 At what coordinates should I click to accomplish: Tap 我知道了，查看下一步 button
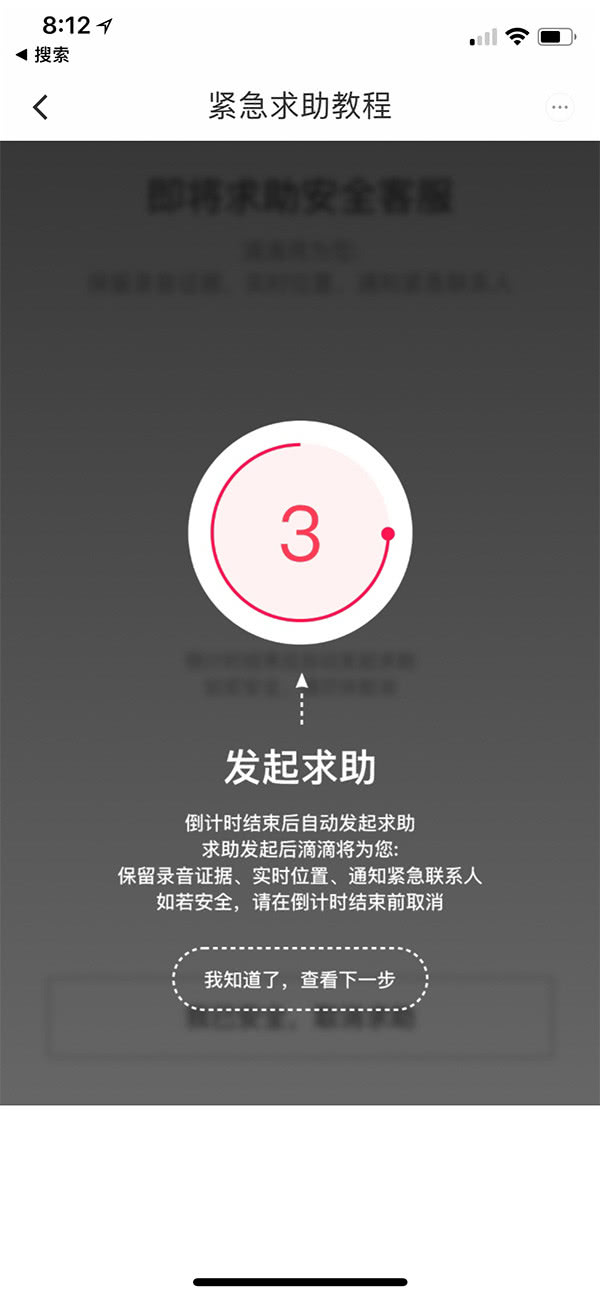pos(300,978)
